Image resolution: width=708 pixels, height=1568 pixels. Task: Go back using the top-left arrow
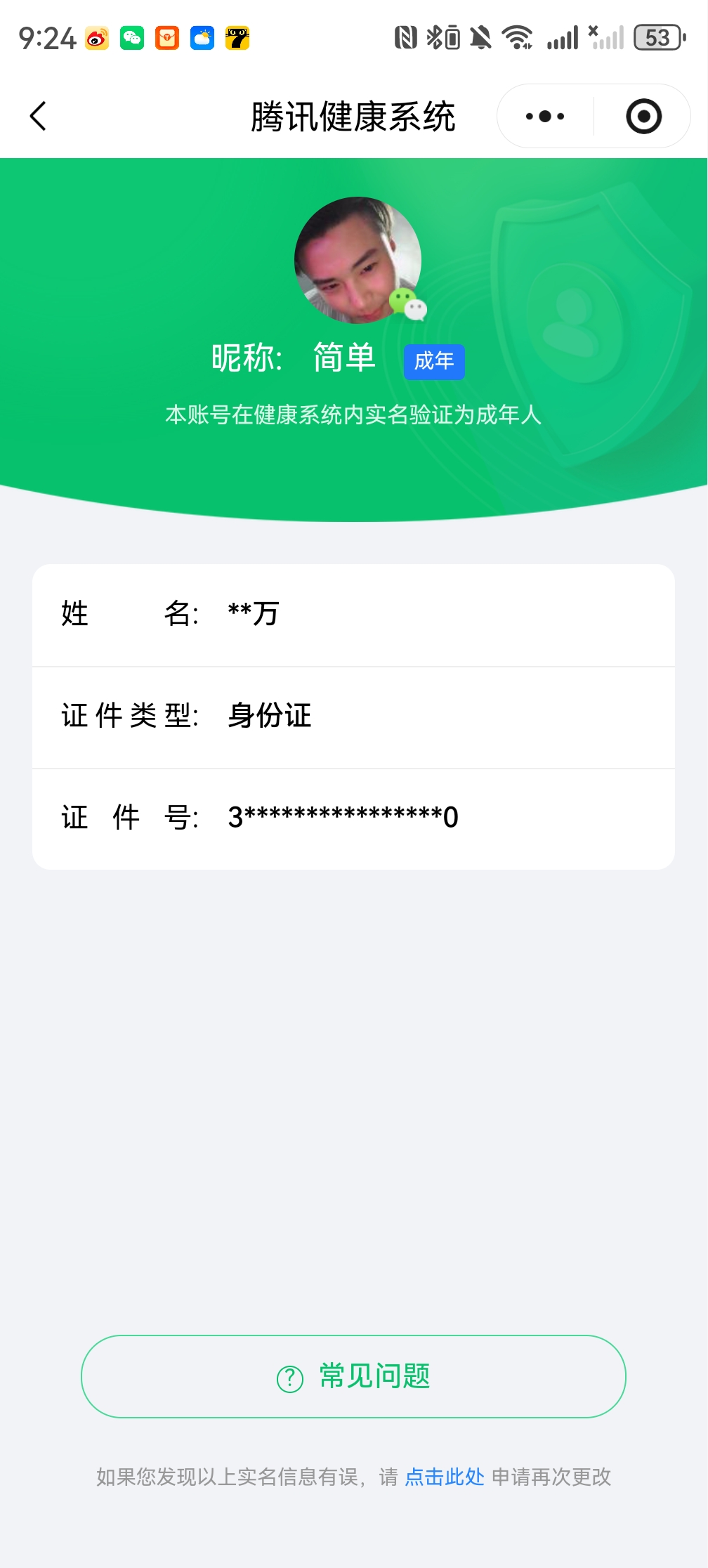pos(39,116)
